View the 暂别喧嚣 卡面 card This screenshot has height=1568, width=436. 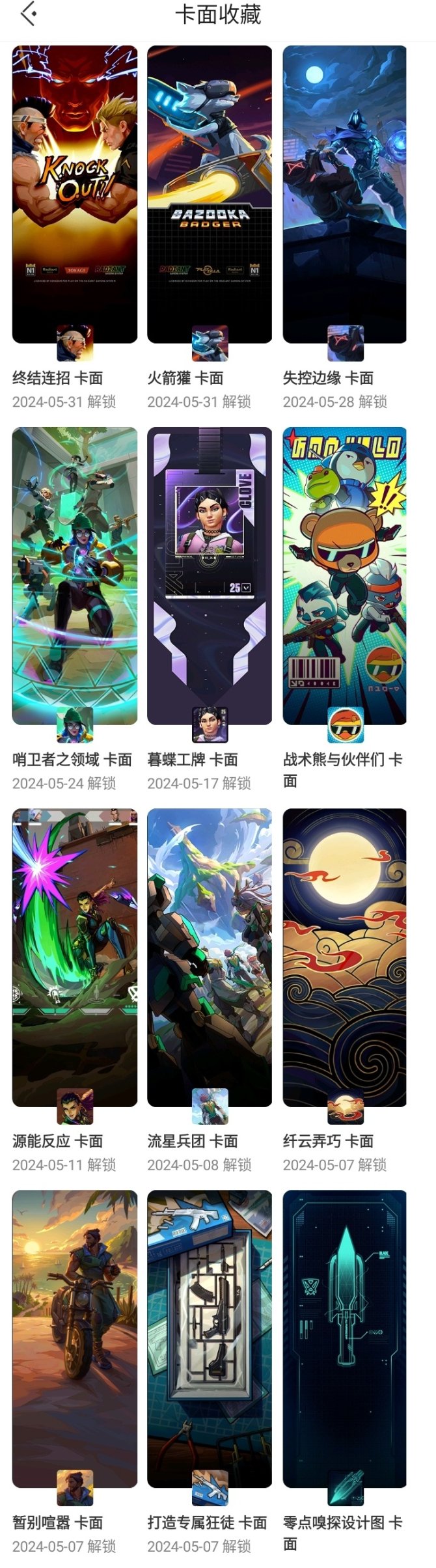(x=75, y=1338)
